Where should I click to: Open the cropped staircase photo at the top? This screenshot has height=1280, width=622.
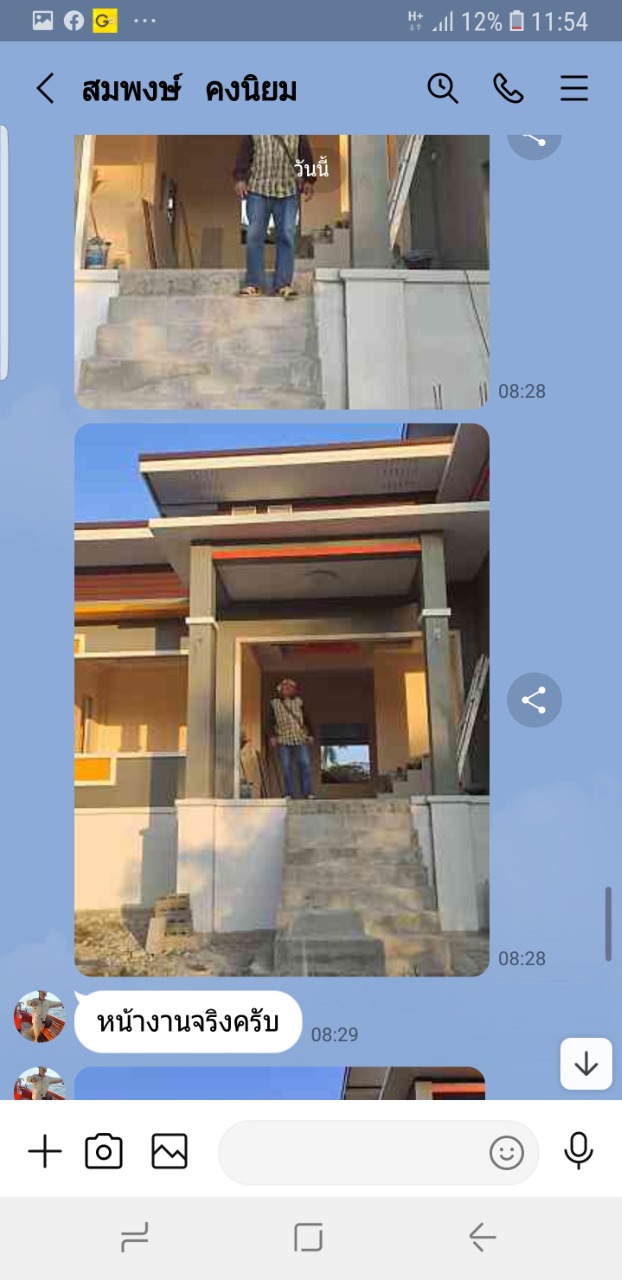pyautogui.click(x=282, y=272)
